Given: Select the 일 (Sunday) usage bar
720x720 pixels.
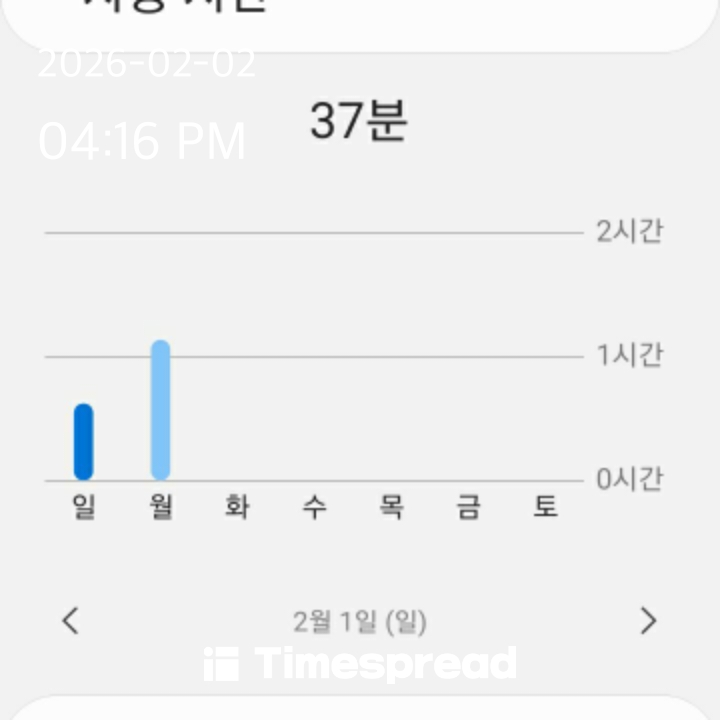Looking at the screenshot, I should (x=84, y=442).
